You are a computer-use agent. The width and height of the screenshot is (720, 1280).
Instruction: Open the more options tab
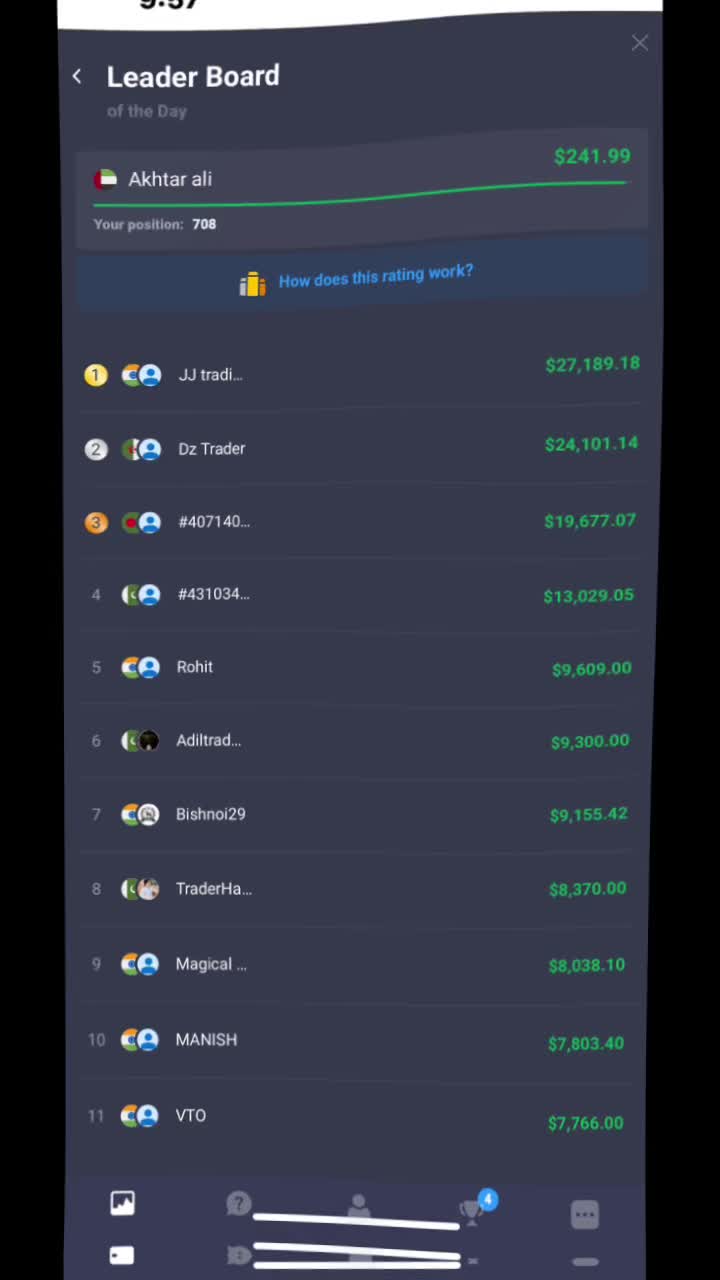(585, 1215)
